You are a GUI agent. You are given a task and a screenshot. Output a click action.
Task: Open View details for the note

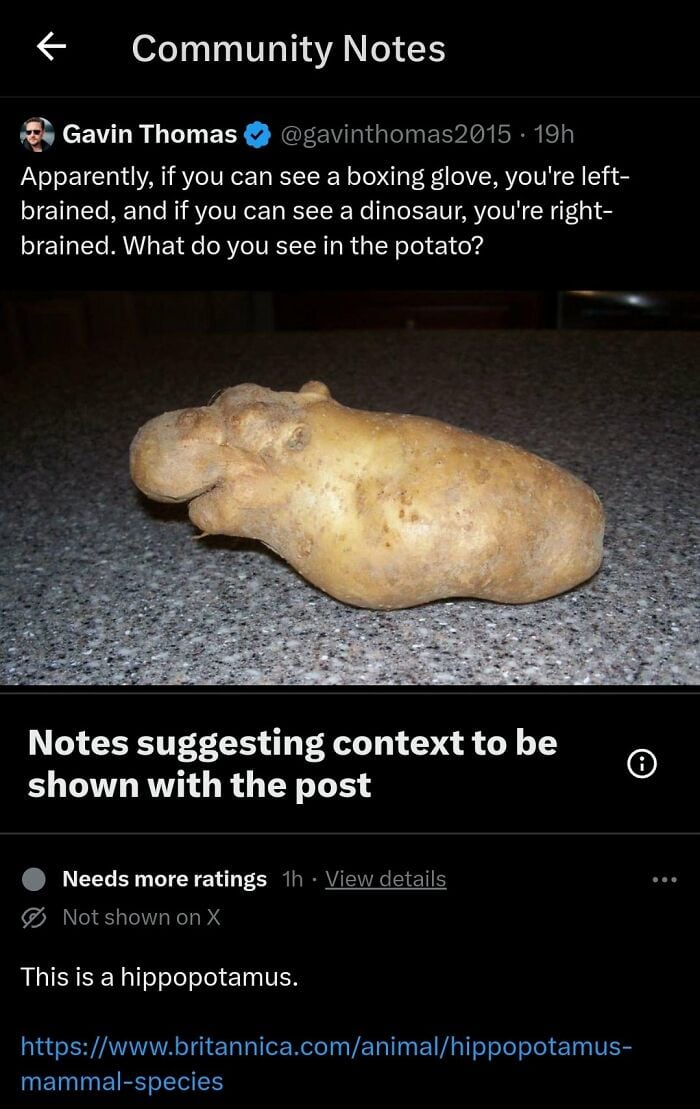(385, 879)
